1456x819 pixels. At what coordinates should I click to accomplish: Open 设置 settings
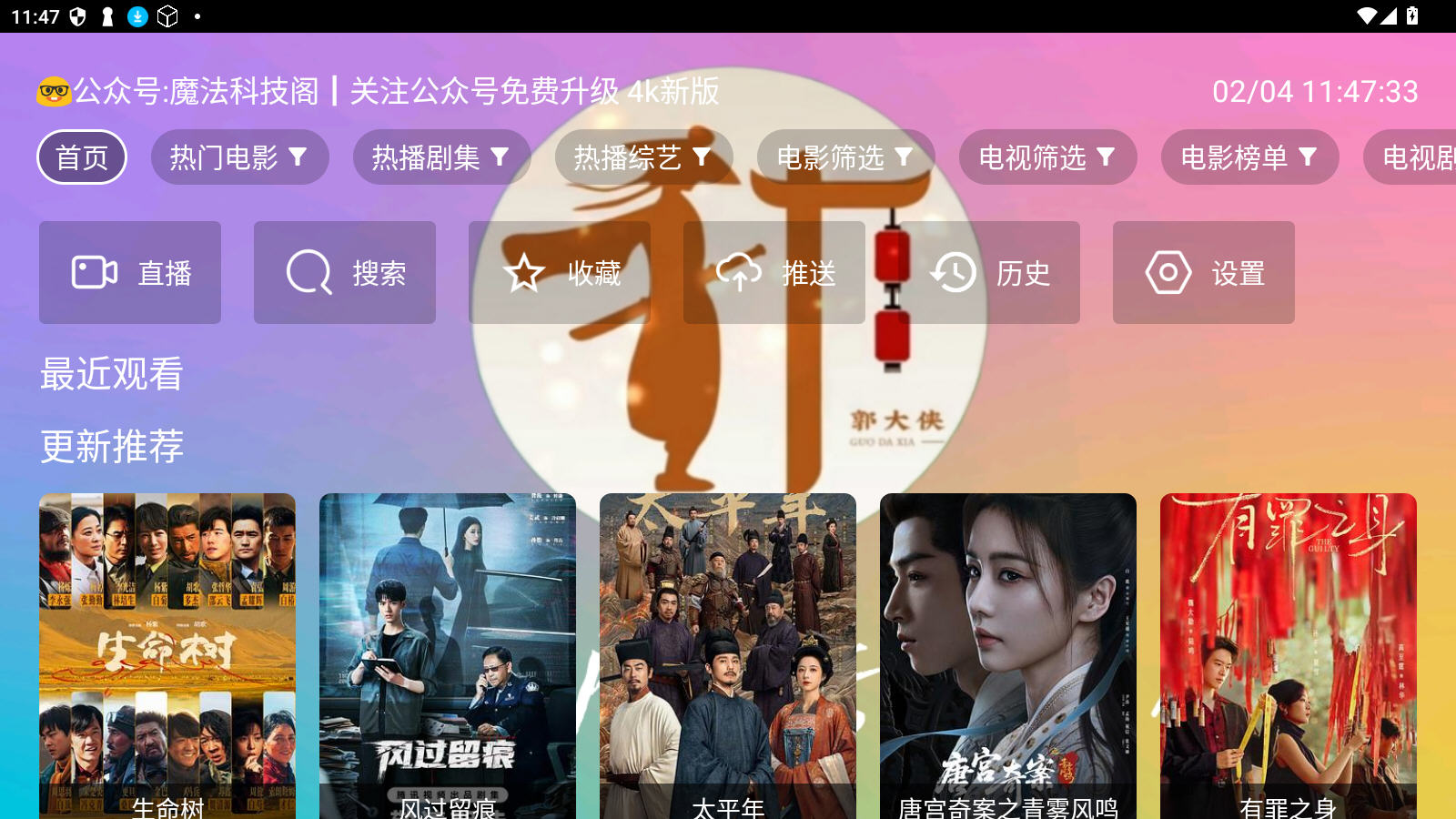pyautogui.click(x=1204, y=273)
